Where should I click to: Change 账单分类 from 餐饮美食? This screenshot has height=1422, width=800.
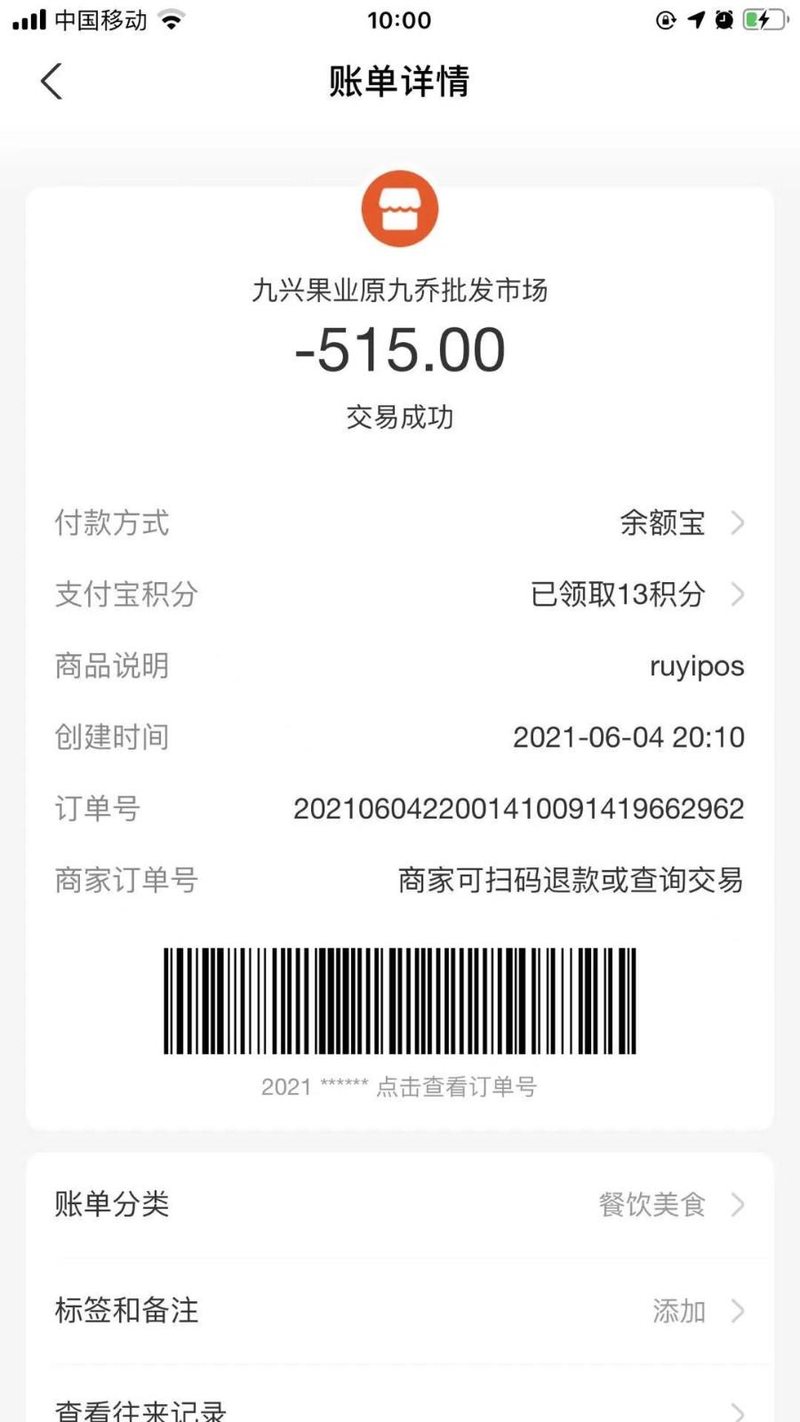pos(400,1204)
